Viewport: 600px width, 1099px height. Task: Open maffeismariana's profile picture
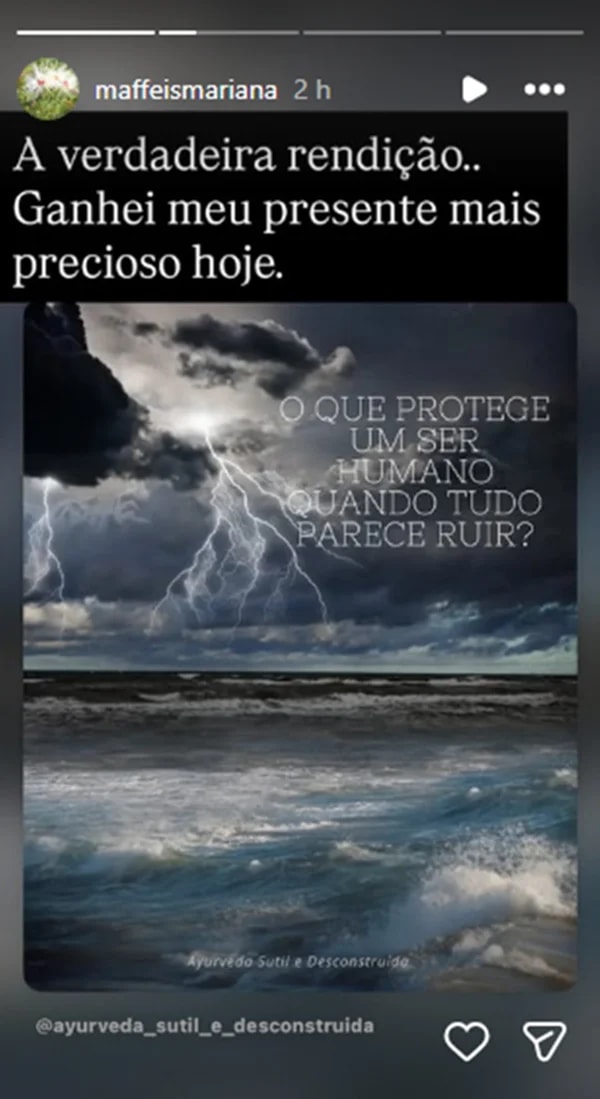coord(48,89)
